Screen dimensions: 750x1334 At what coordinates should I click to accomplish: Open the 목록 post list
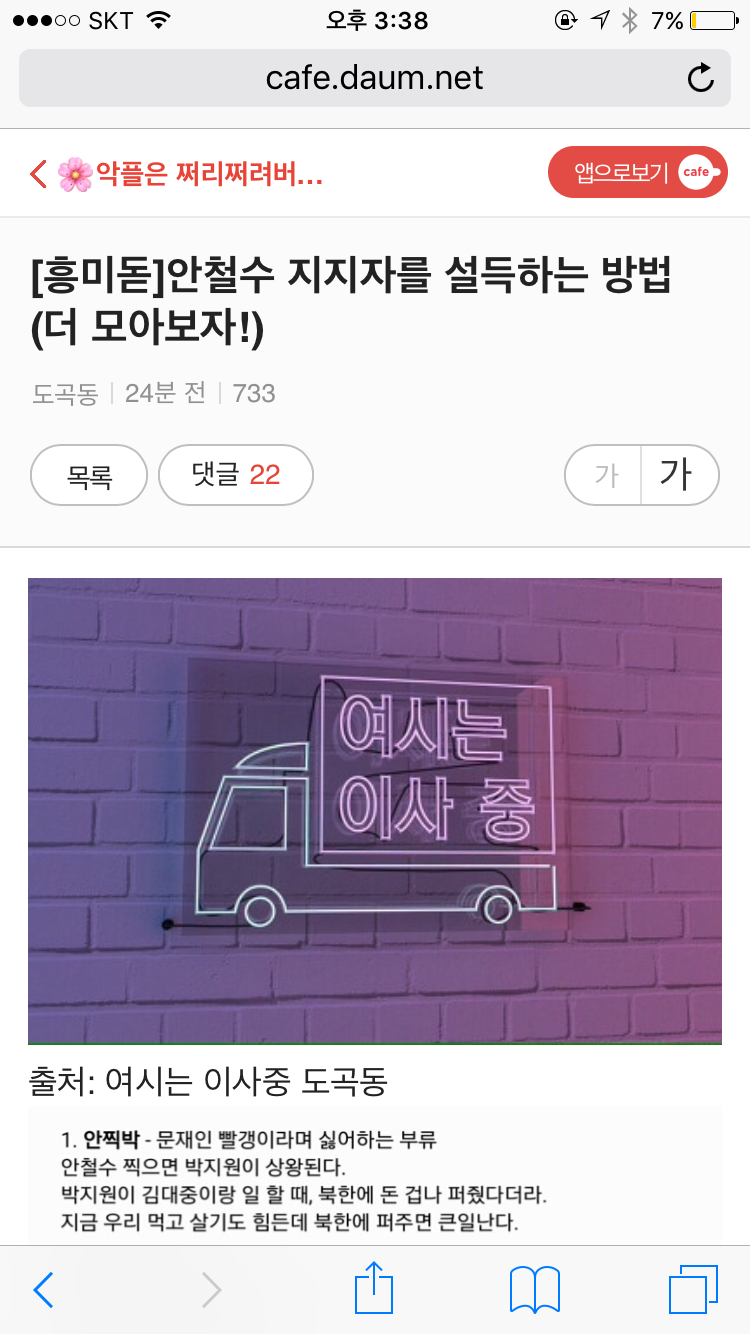pos(89,475)
